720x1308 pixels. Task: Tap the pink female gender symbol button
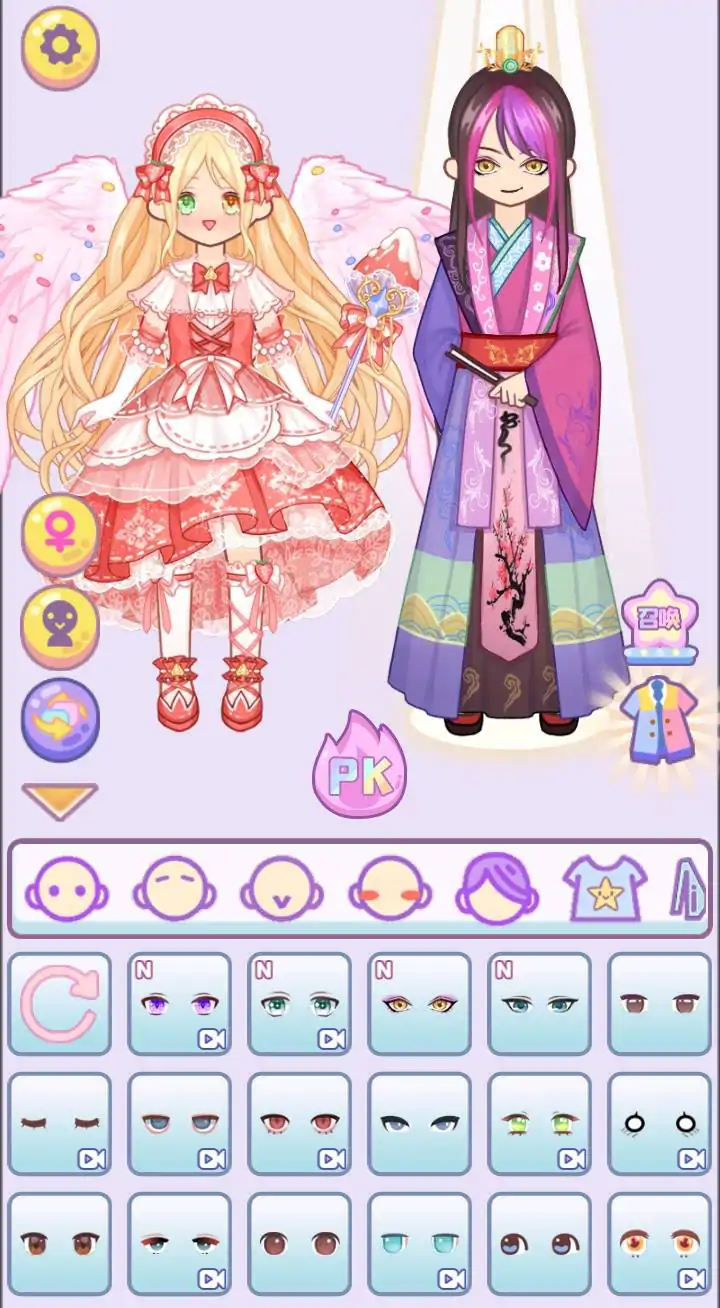tap(60, 533)
